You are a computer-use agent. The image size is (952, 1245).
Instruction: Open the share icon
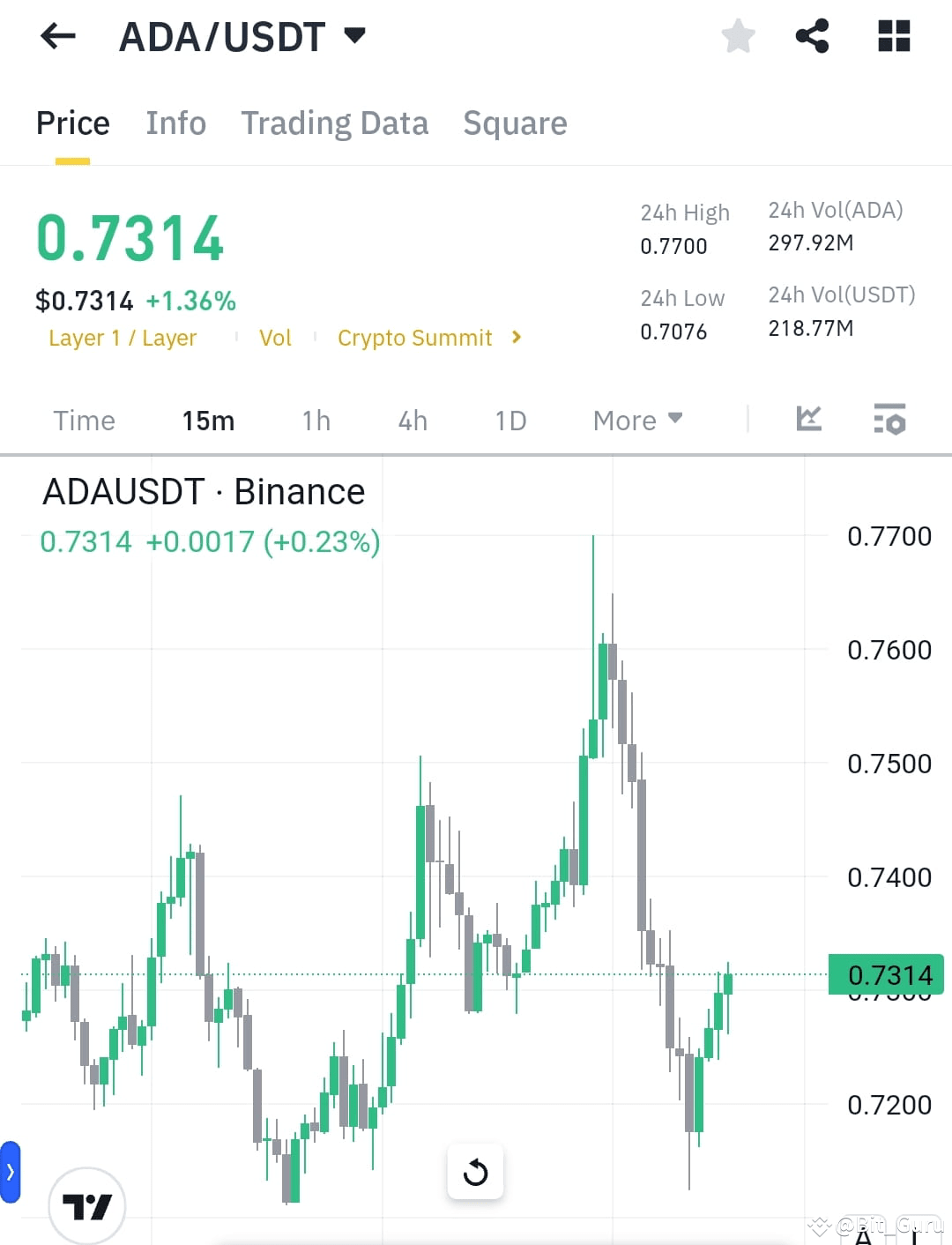point(812,35)
